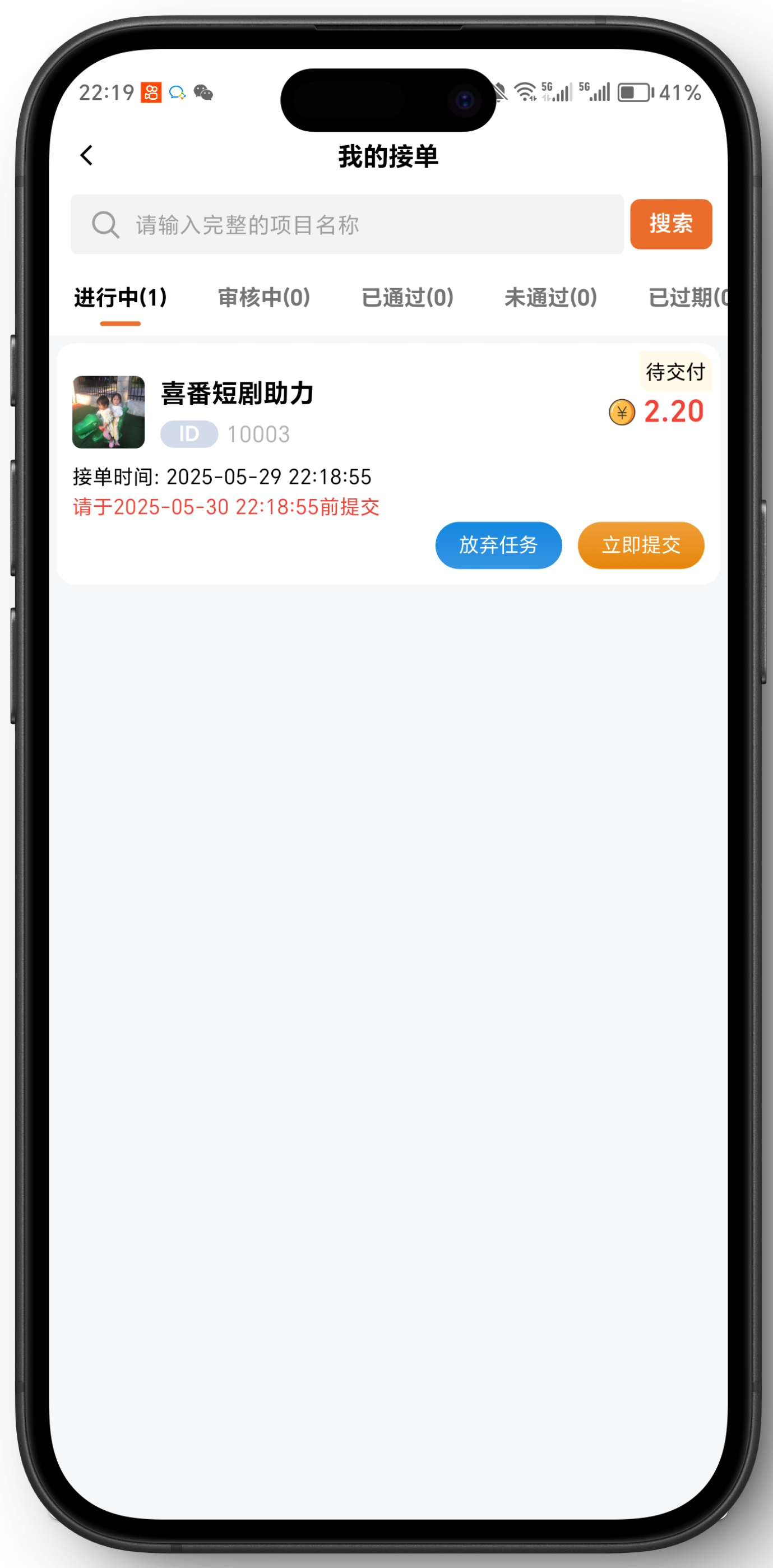
Task: Open the 未通过(0) tab
Action: 550,298
